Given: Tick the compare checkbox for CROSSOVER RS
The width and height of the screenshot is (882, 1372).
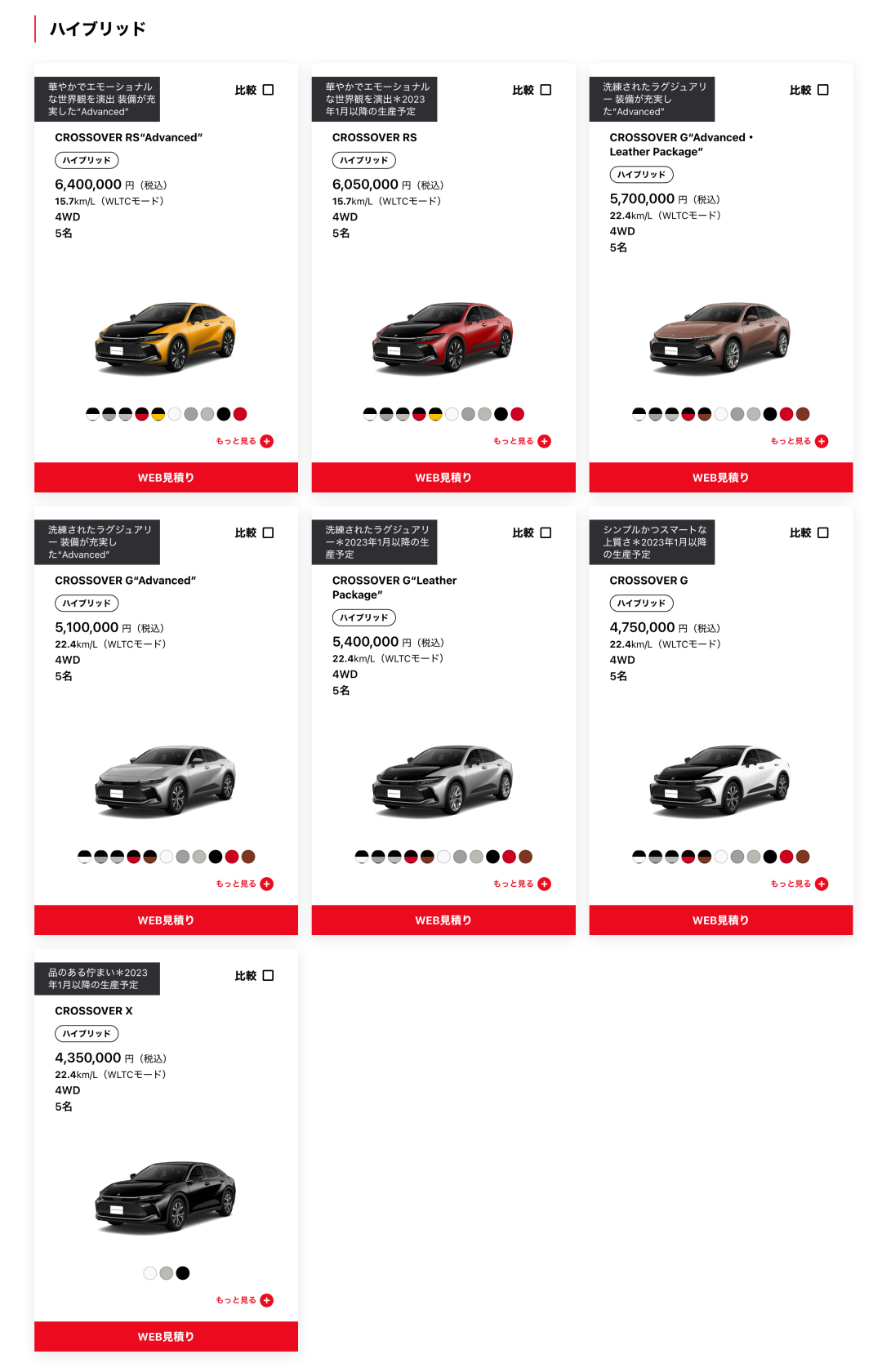Looking at the screenshot, I should tap(546, 90).
